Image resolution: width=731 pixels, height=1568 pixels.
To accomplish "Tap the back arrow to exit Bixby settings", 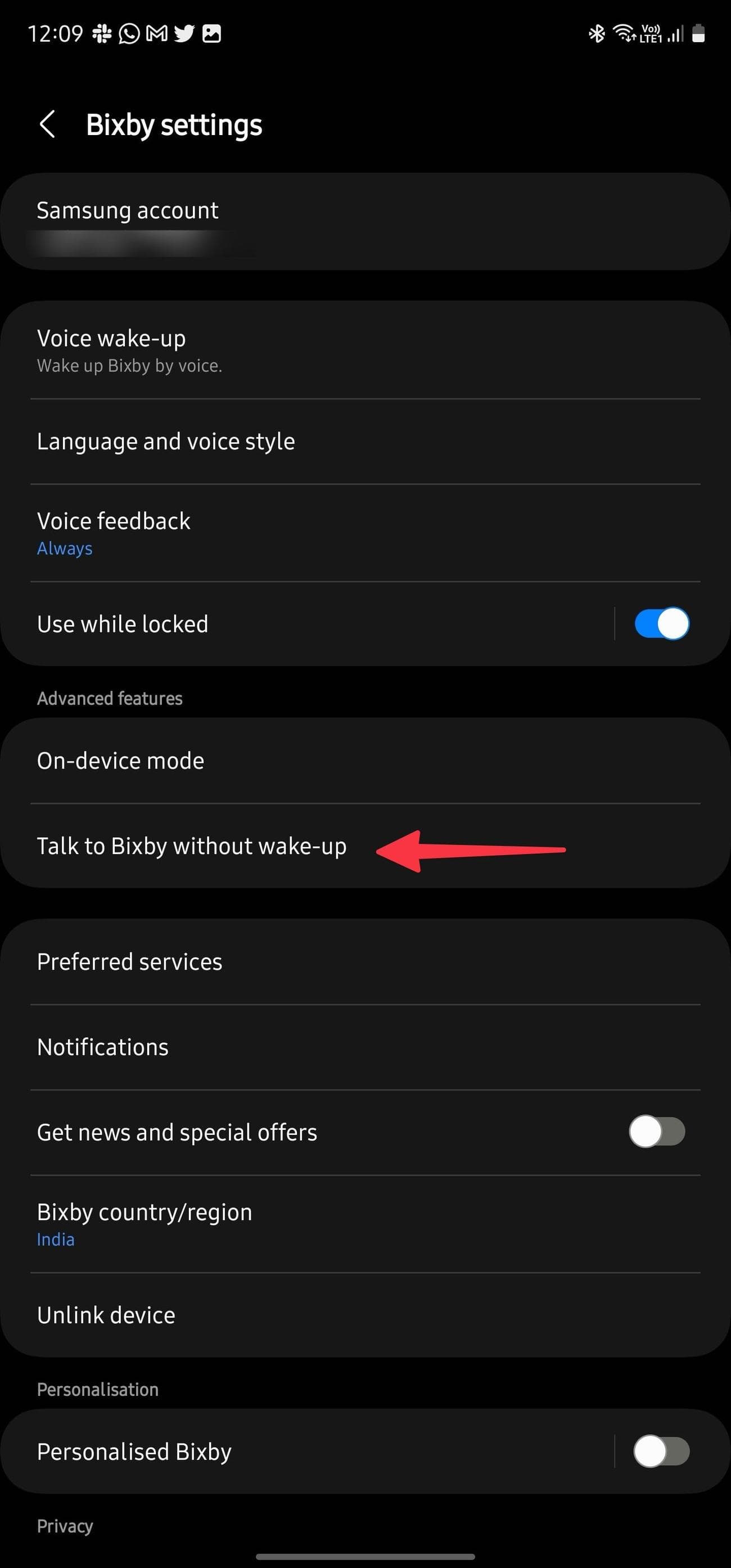I will (48, 124).
